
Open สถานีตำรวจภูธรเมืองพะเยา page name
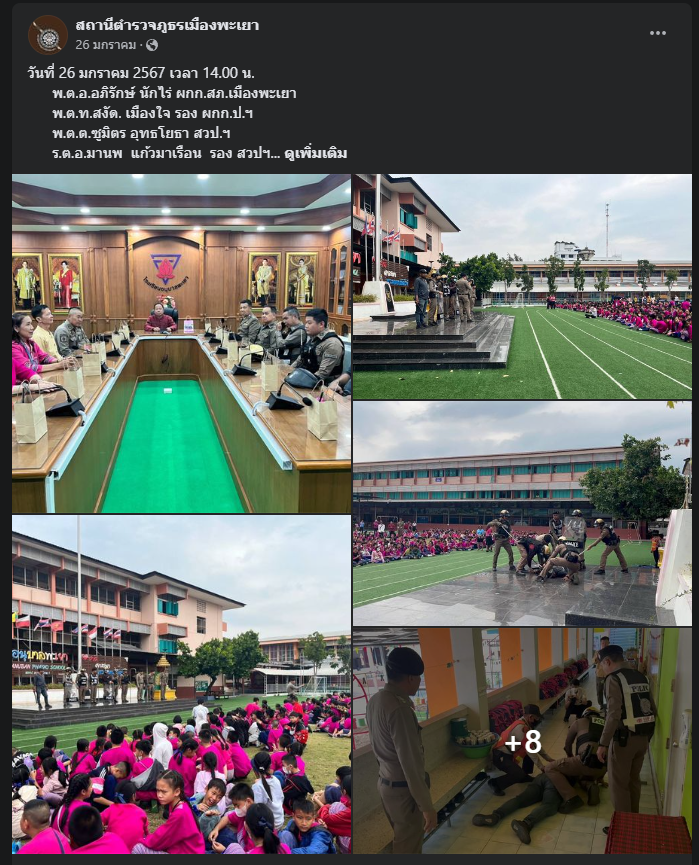[167, 25]
